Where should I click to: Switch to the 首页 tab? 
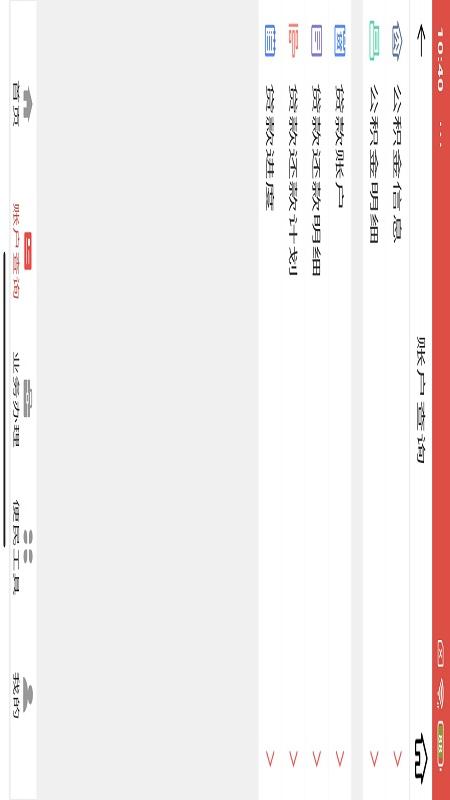pos(22,105)
